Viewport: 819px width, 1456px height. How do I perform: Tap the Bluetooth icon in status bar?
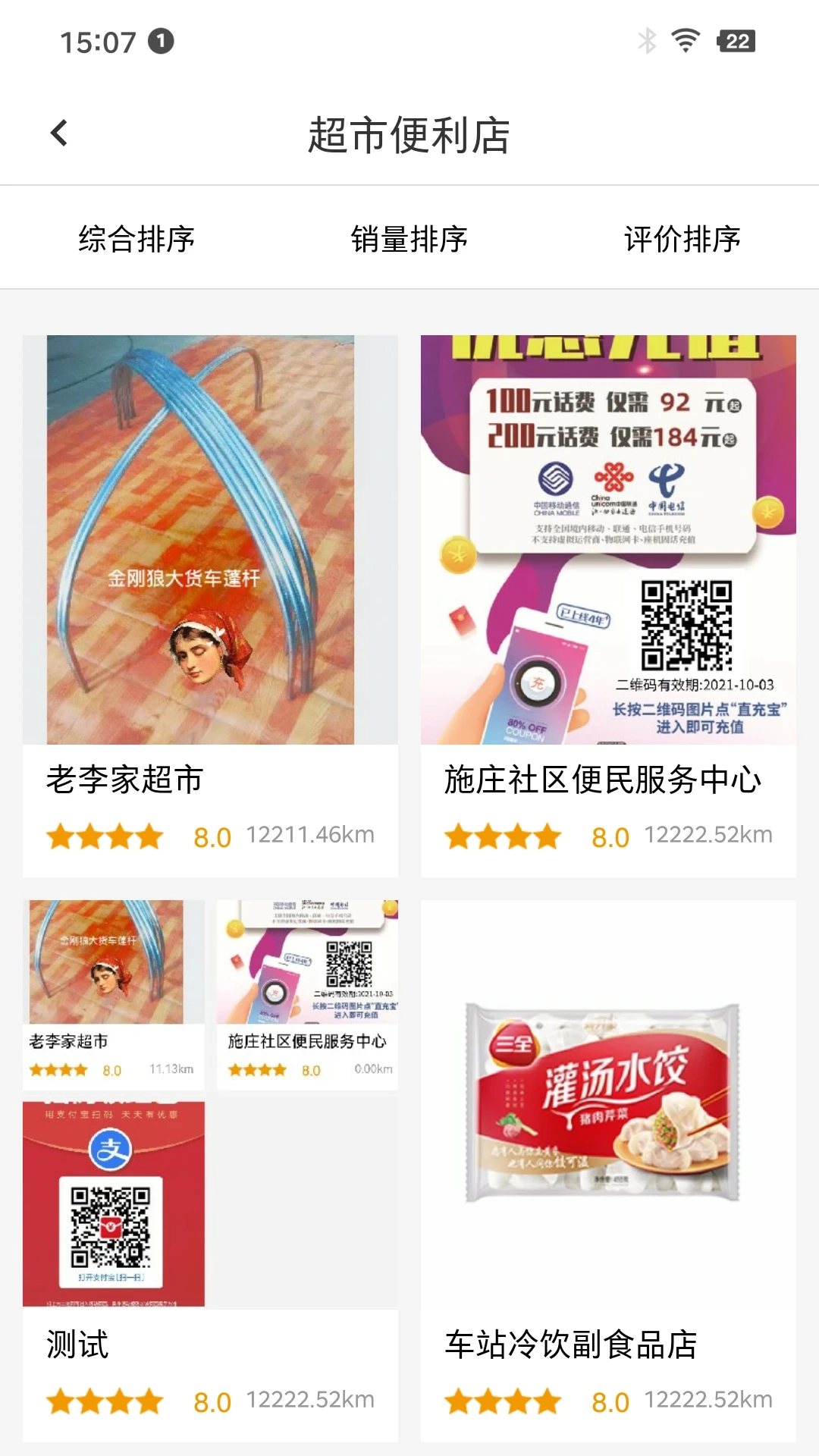648,42
